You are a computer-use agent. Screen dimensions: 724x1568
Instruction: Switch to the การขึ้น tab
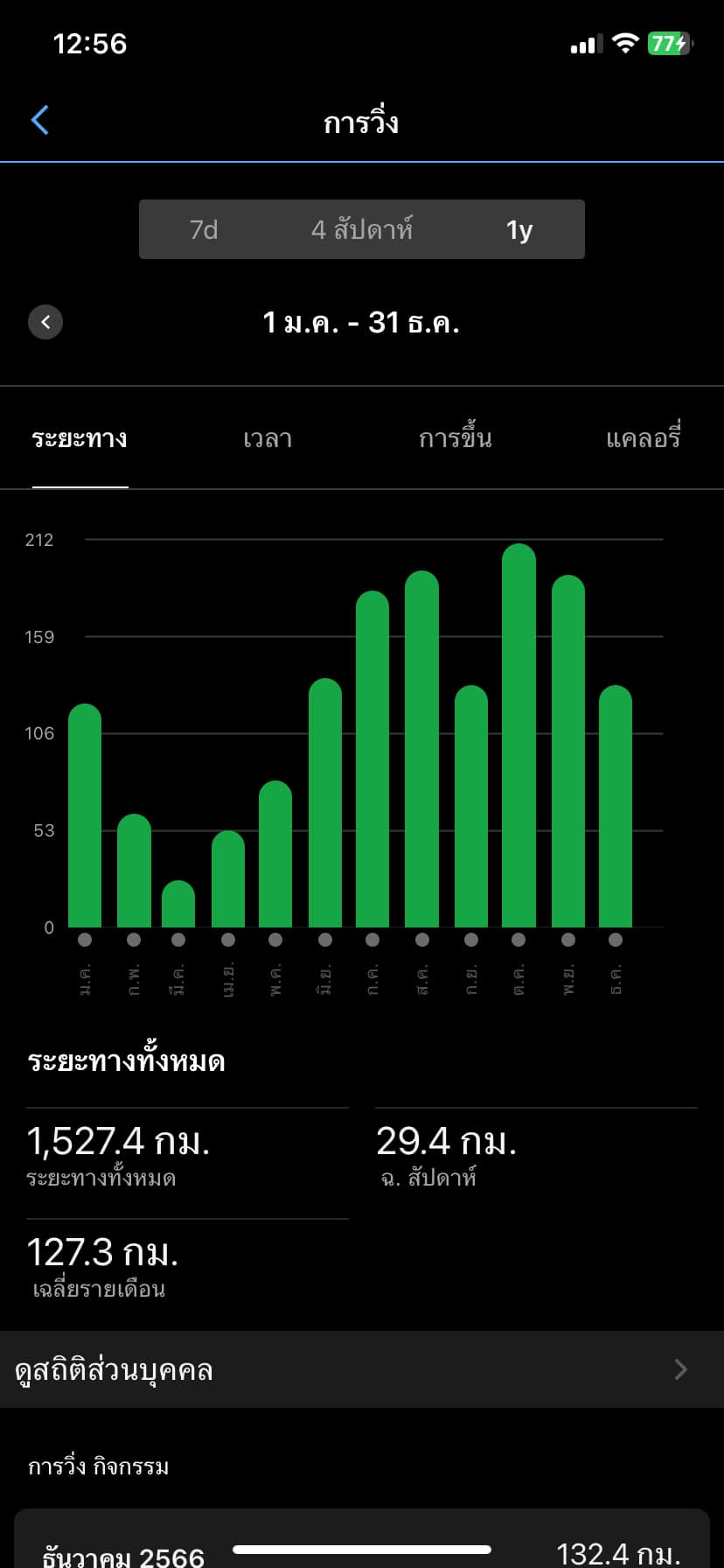pos(455,438)
